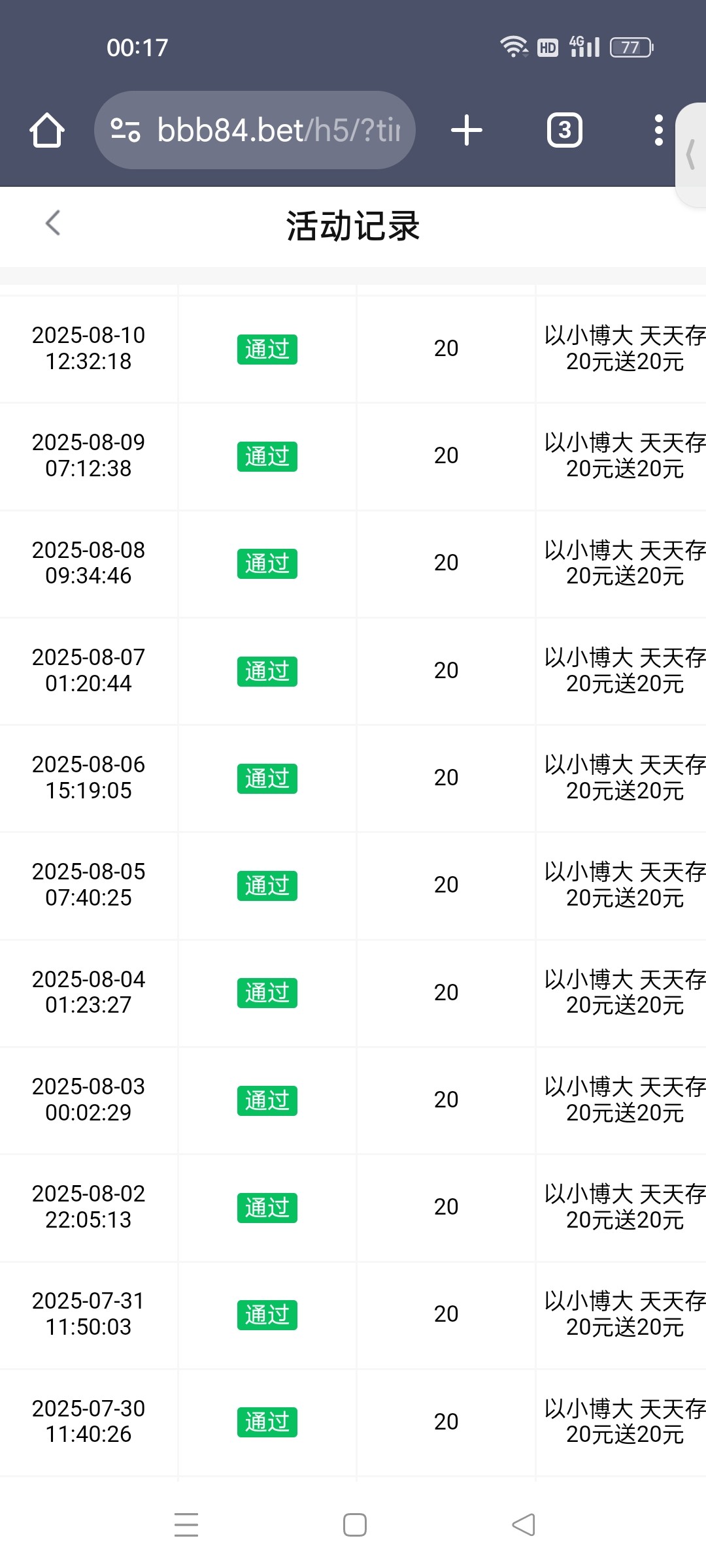Expand the side floating handle
Image resolution: width=706 pixels, height=1568 pixels.
tap(691, 155)
